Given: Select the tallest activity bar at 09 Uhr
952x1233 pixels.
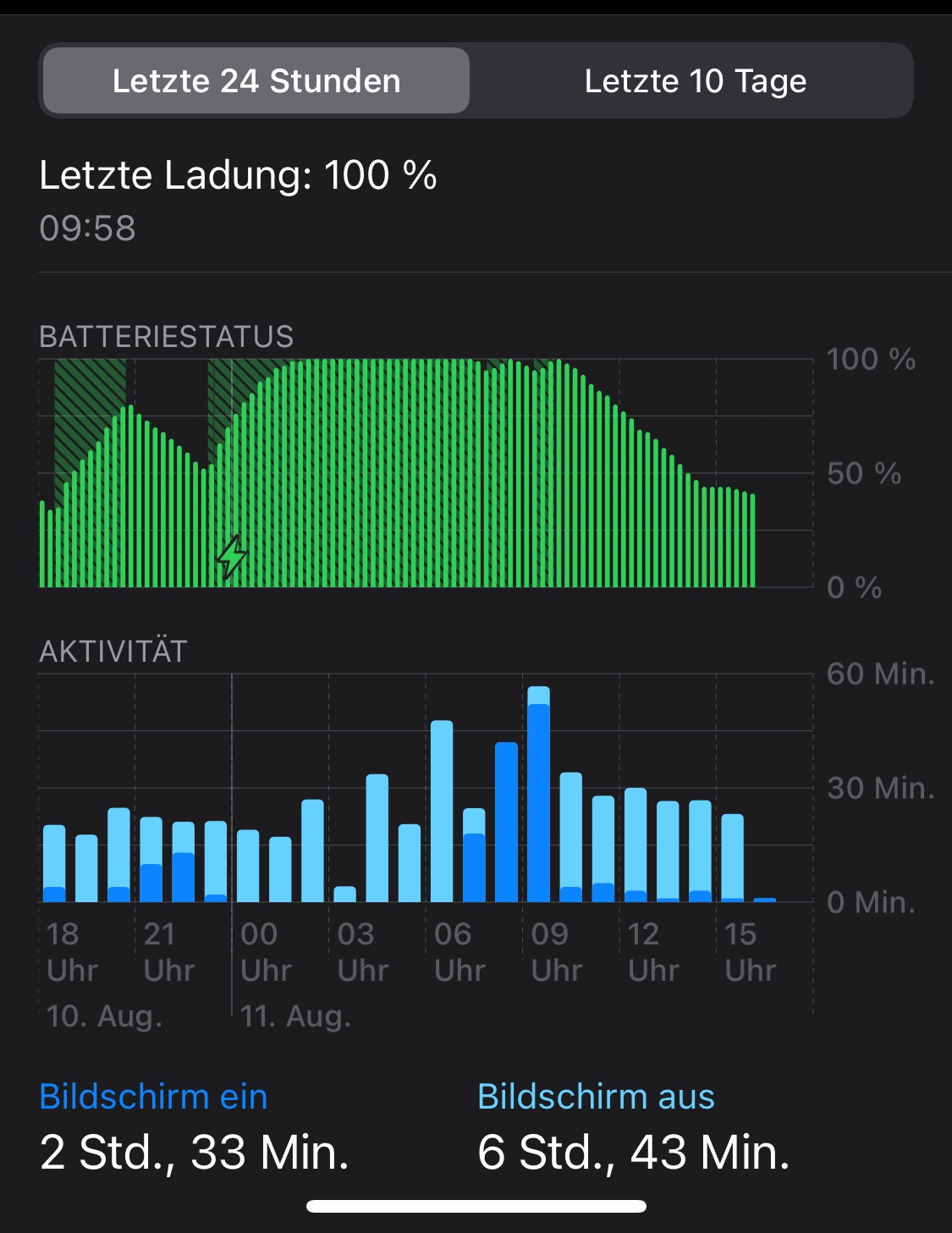Looking at the screenshot, I should (538, 795).
